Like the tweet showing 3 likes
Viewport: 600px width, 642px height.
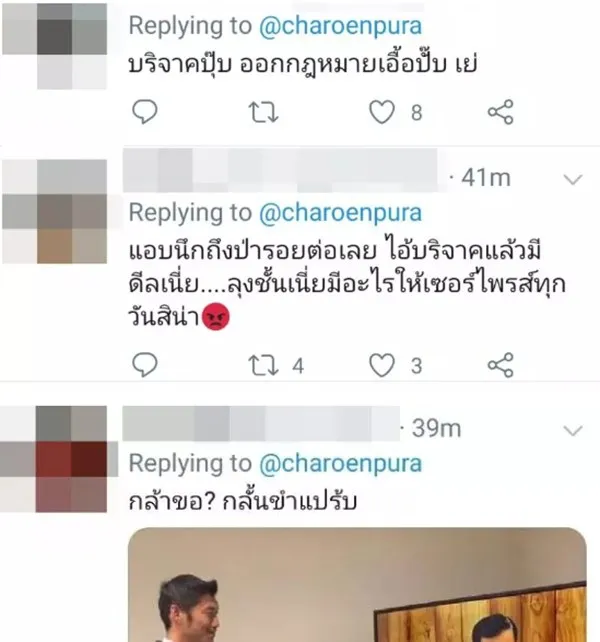pyautogui.click(x=382, y=366)
